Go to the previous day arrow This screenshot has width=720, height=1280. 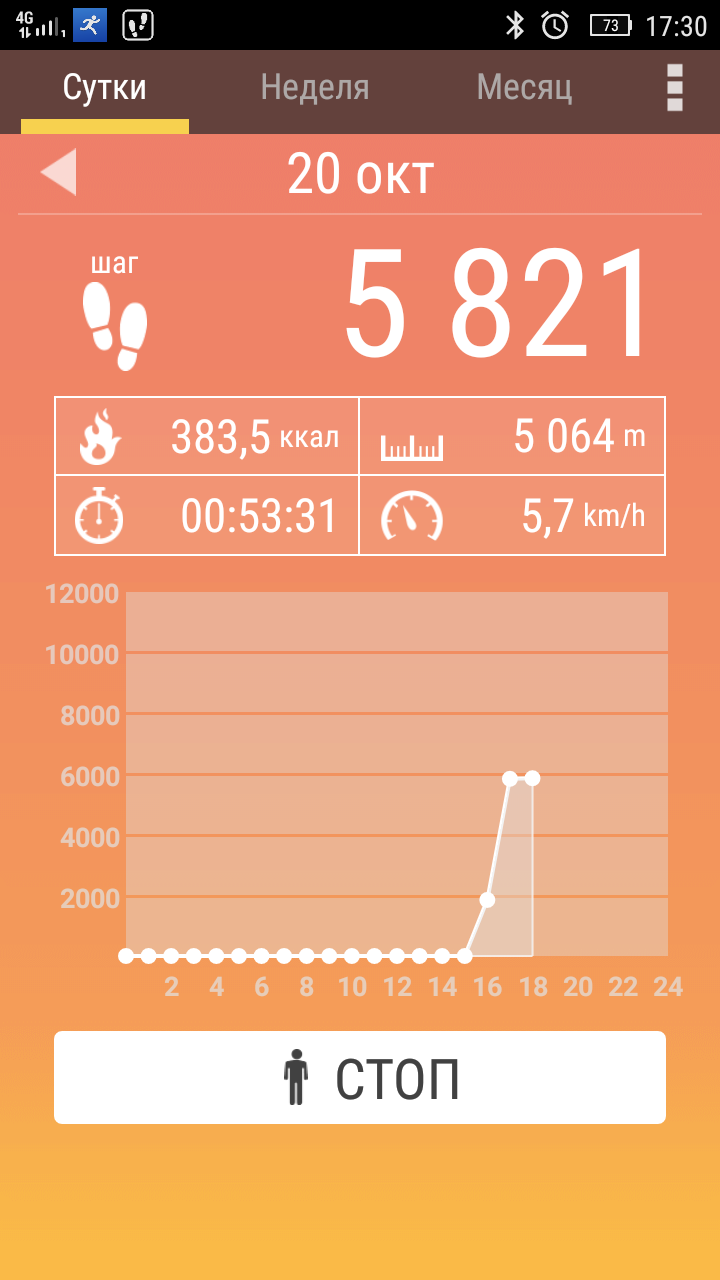(58, 172)
